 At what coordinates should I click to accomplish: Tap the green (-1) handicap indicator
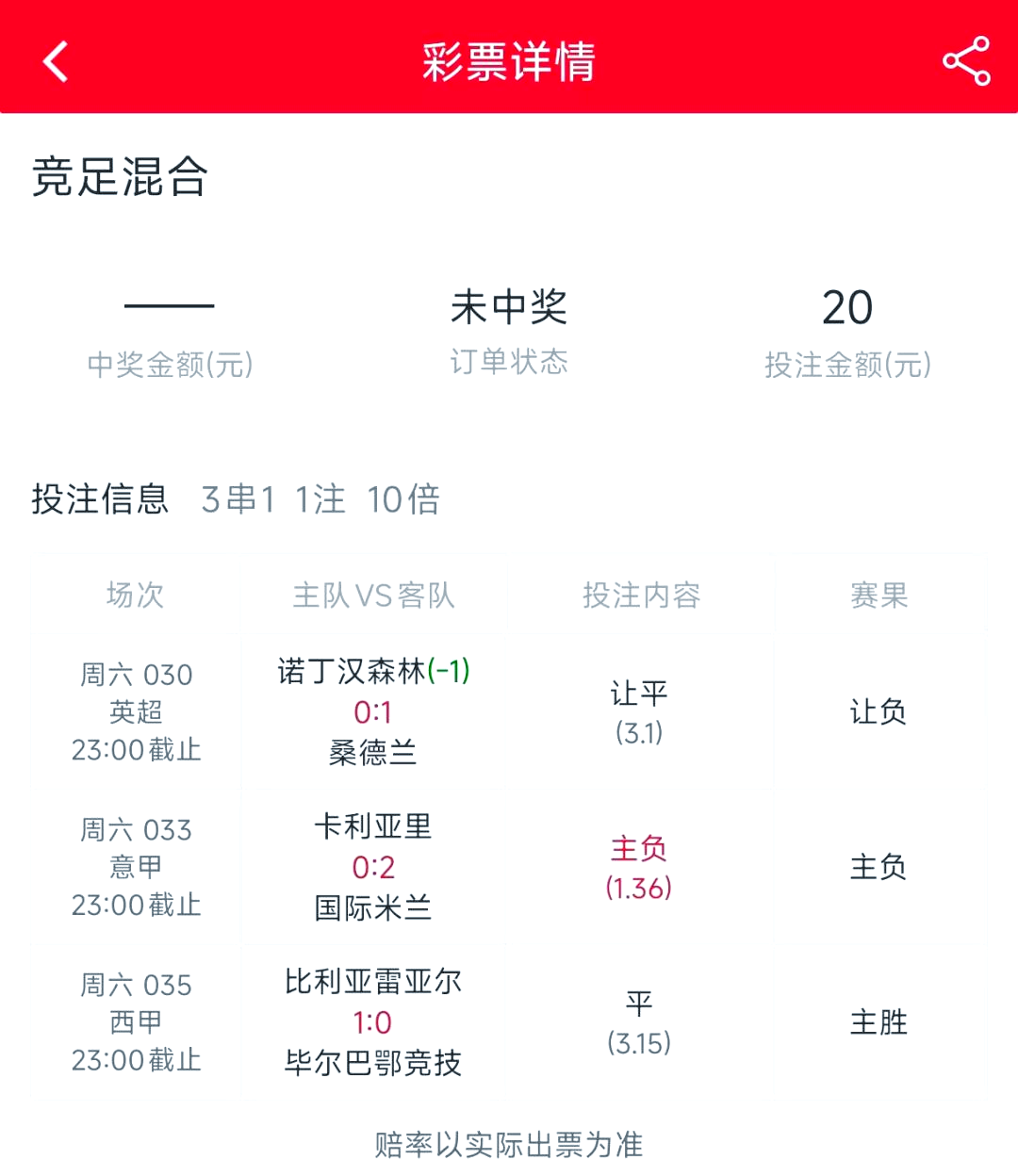click(450, 672)
